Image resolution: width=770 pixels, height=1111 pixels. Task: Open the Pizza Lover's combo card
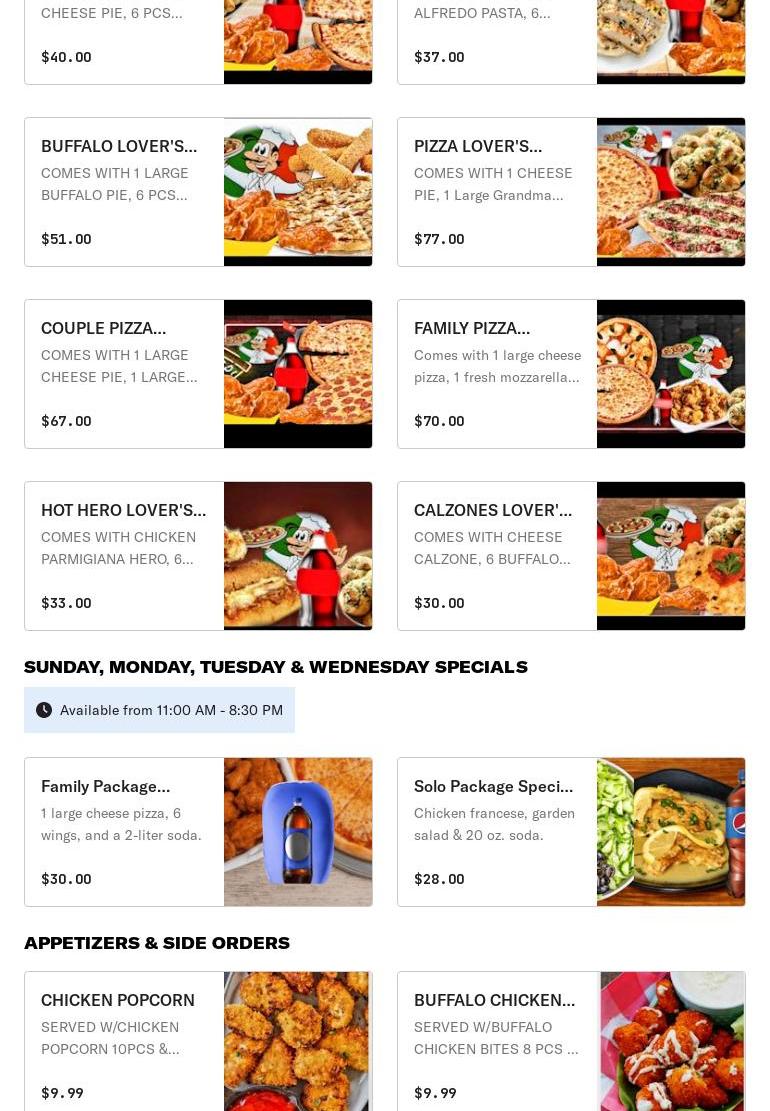pos(571,192)
